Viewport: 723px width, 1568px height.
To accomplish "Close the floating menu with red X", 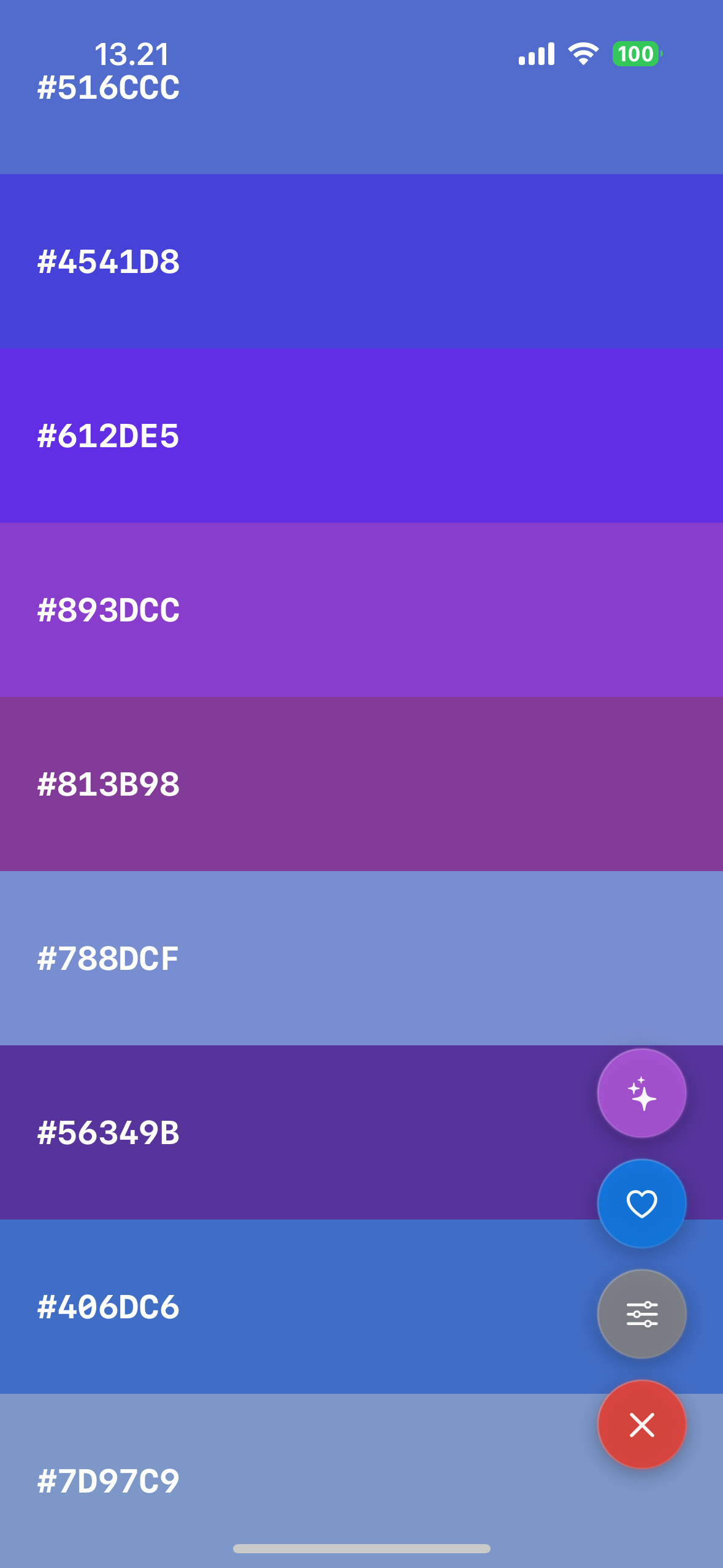I will pos(641,1424).
